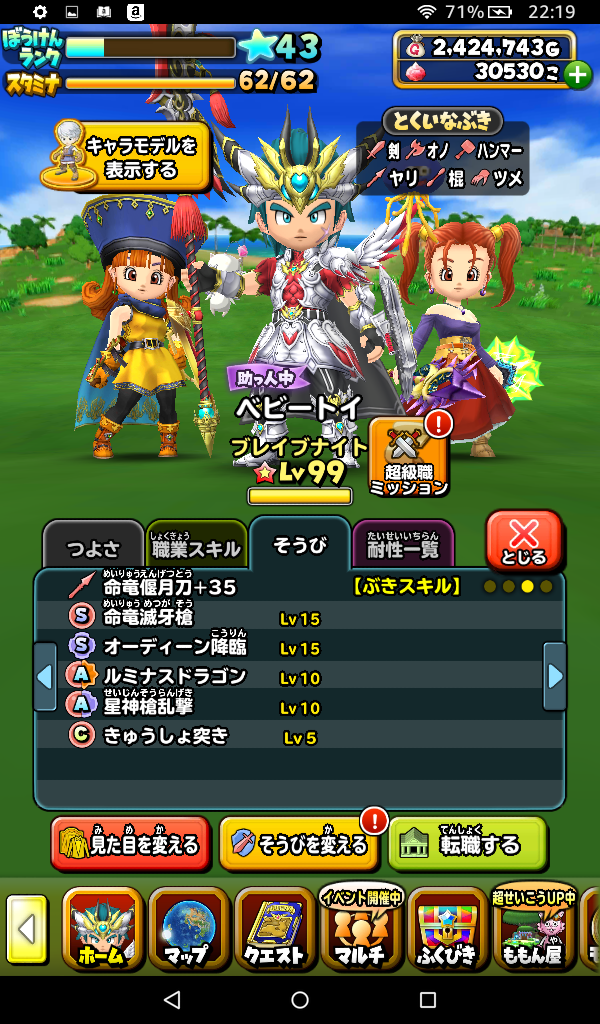The height and width of the screenshot is (1024, 600).
Task: Select the そうび tab
Action: click(299, 545)
